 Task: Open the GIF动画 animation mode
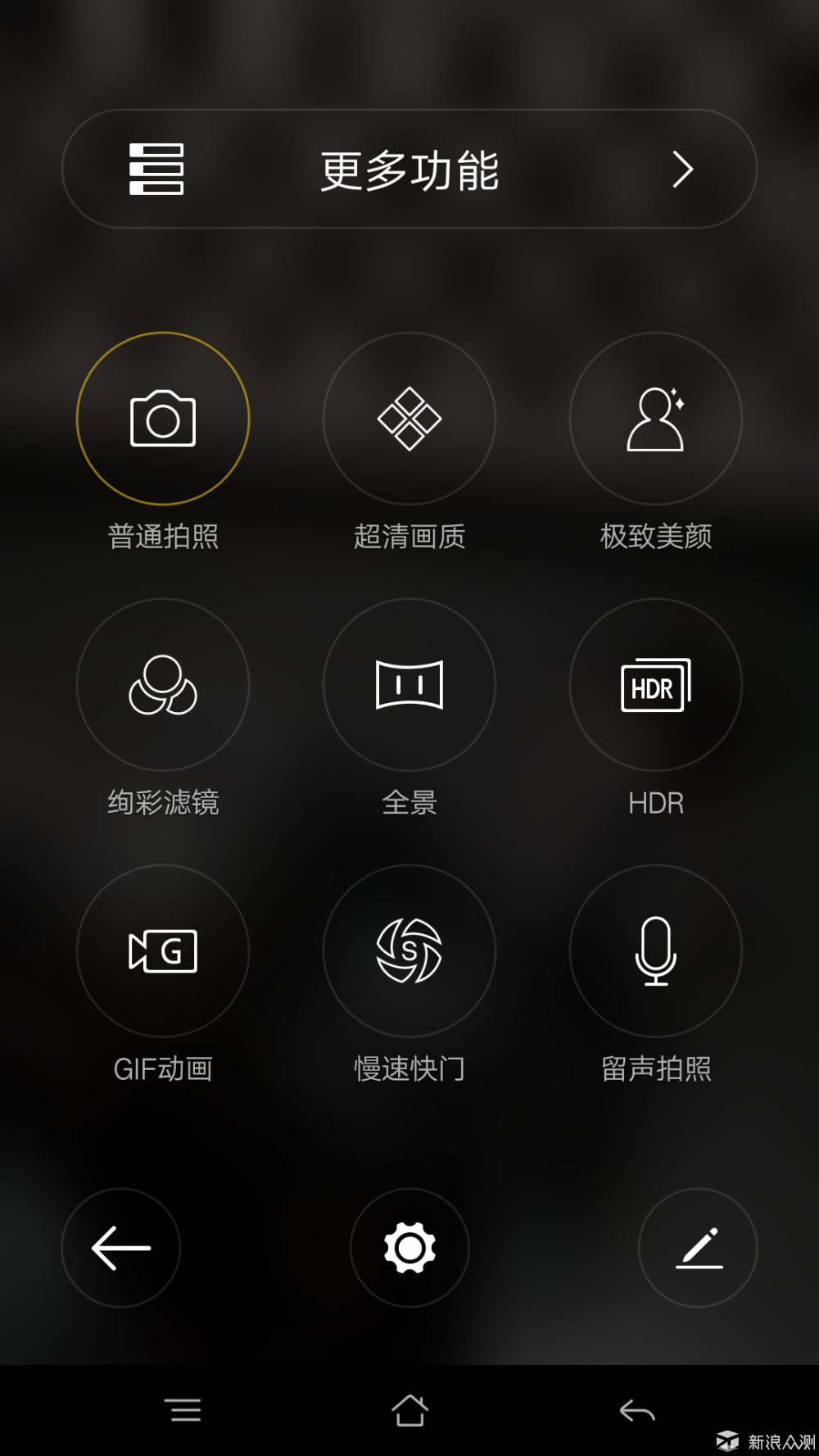[162, 950]
